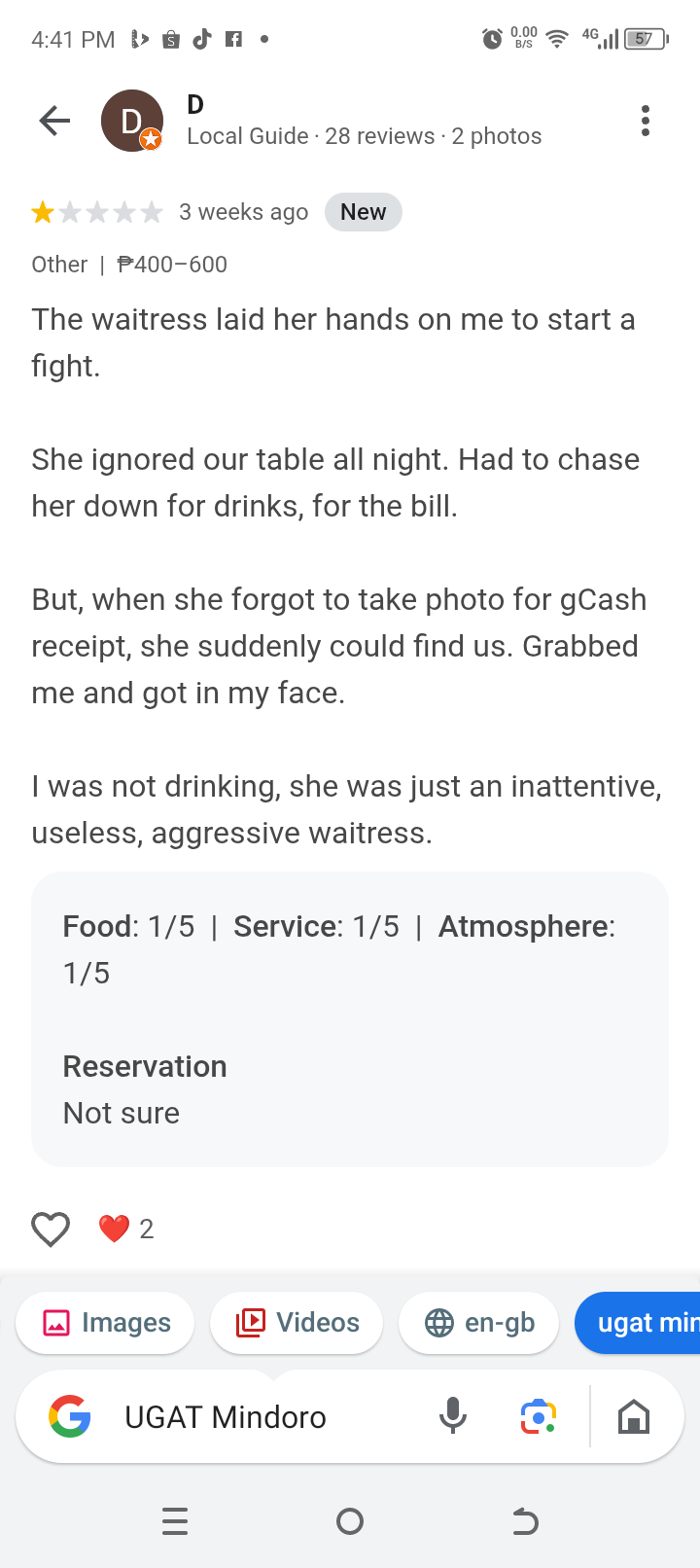Tap the en-gb language chip
700x1568 pixels.
[479, 1323]
